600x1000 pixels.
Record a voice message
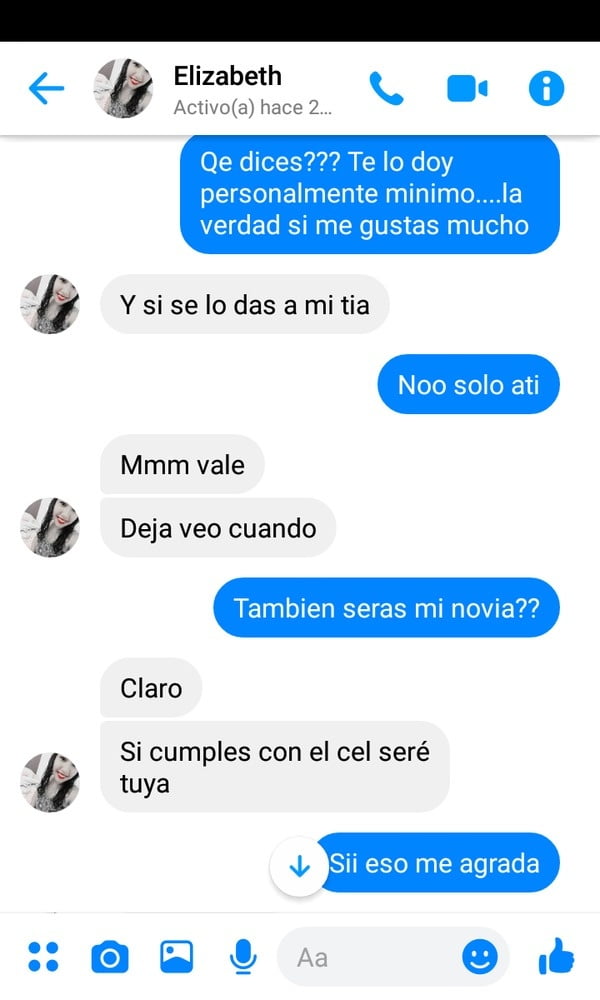pos(242,957)
